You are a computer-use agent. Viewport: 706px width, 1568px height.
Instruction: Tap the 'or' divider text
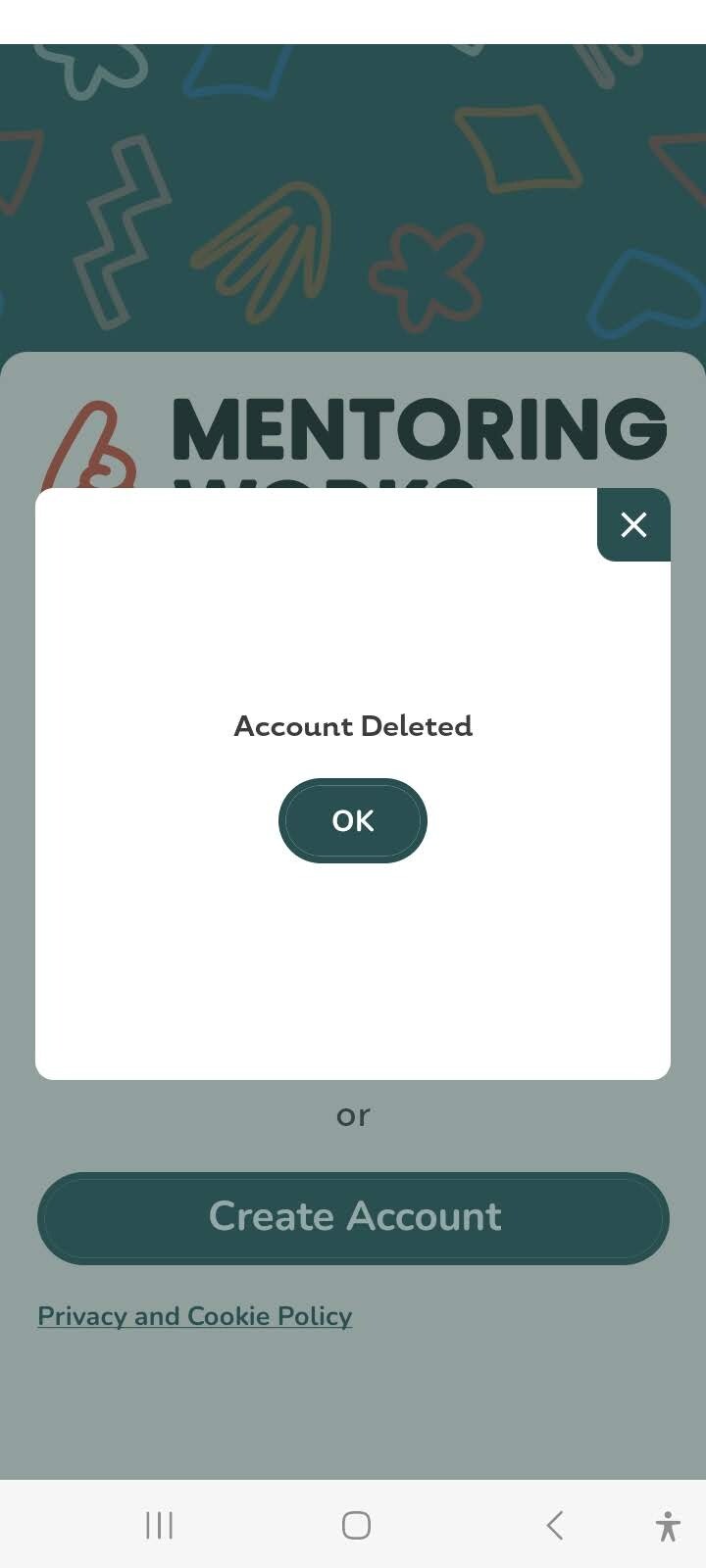pos(353,1114)
